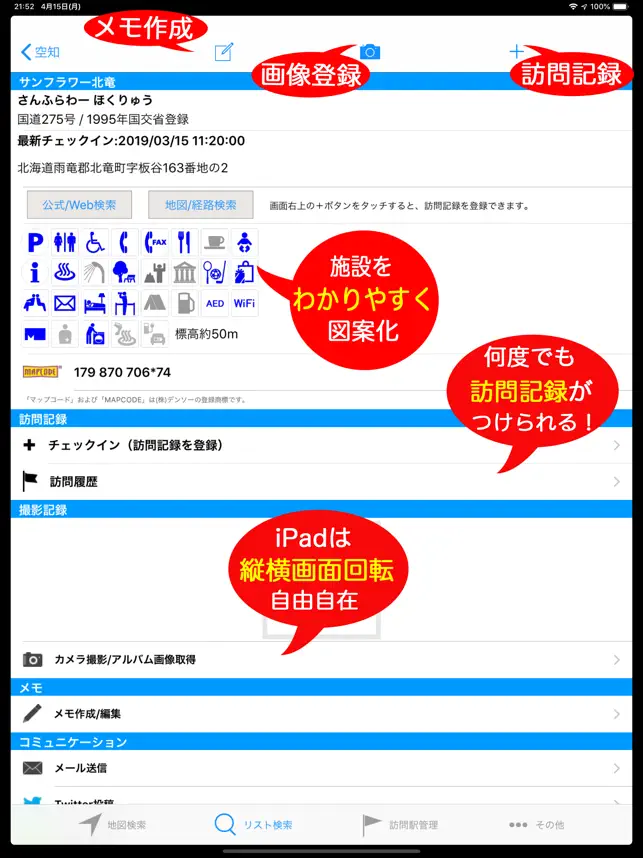Open the その他 tab
This screenshot has width=643, height=858.
coord(537,825)
